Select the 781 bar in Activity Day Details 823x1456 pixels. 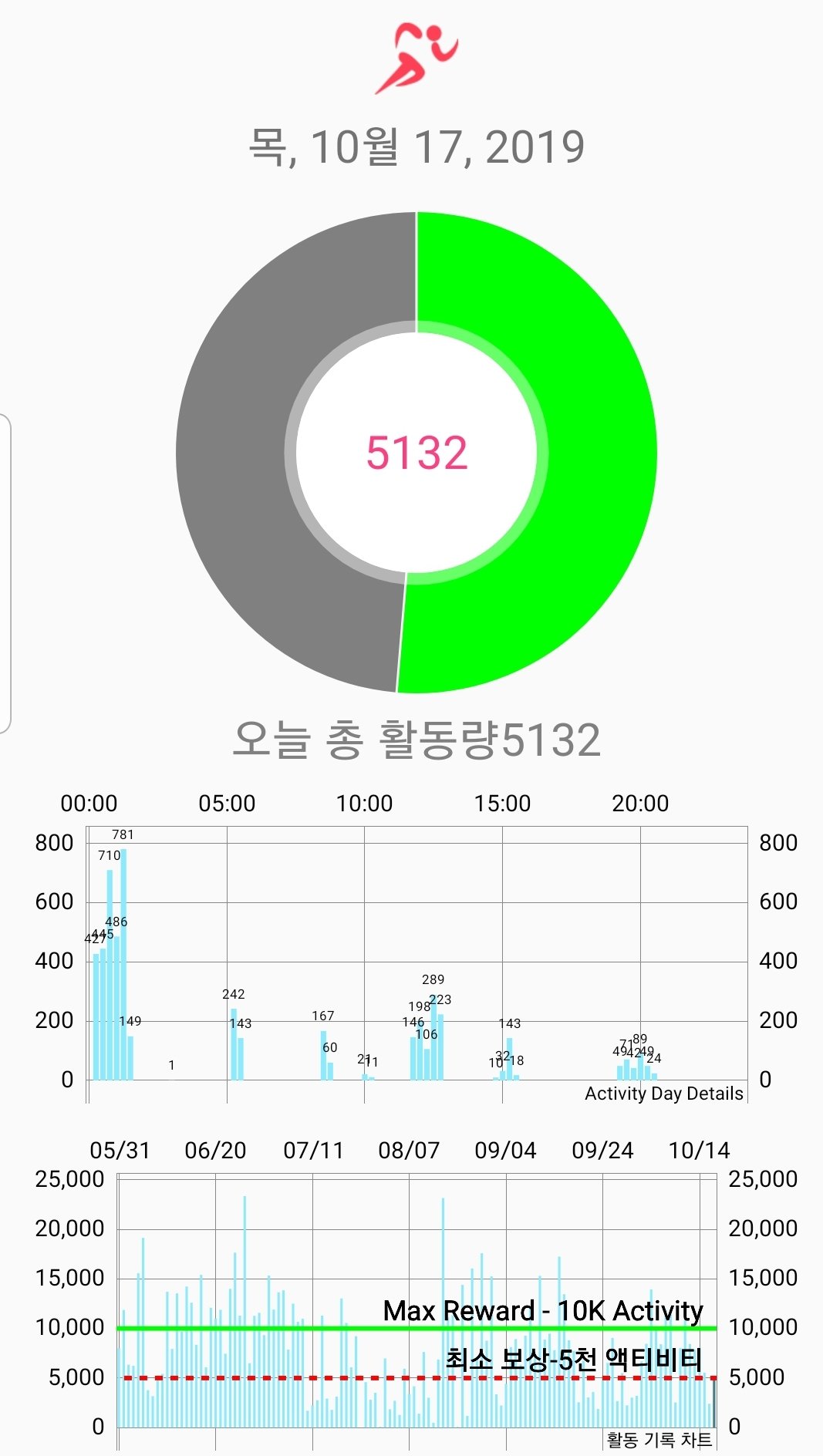pyautogui.click(x=123, y=964)
